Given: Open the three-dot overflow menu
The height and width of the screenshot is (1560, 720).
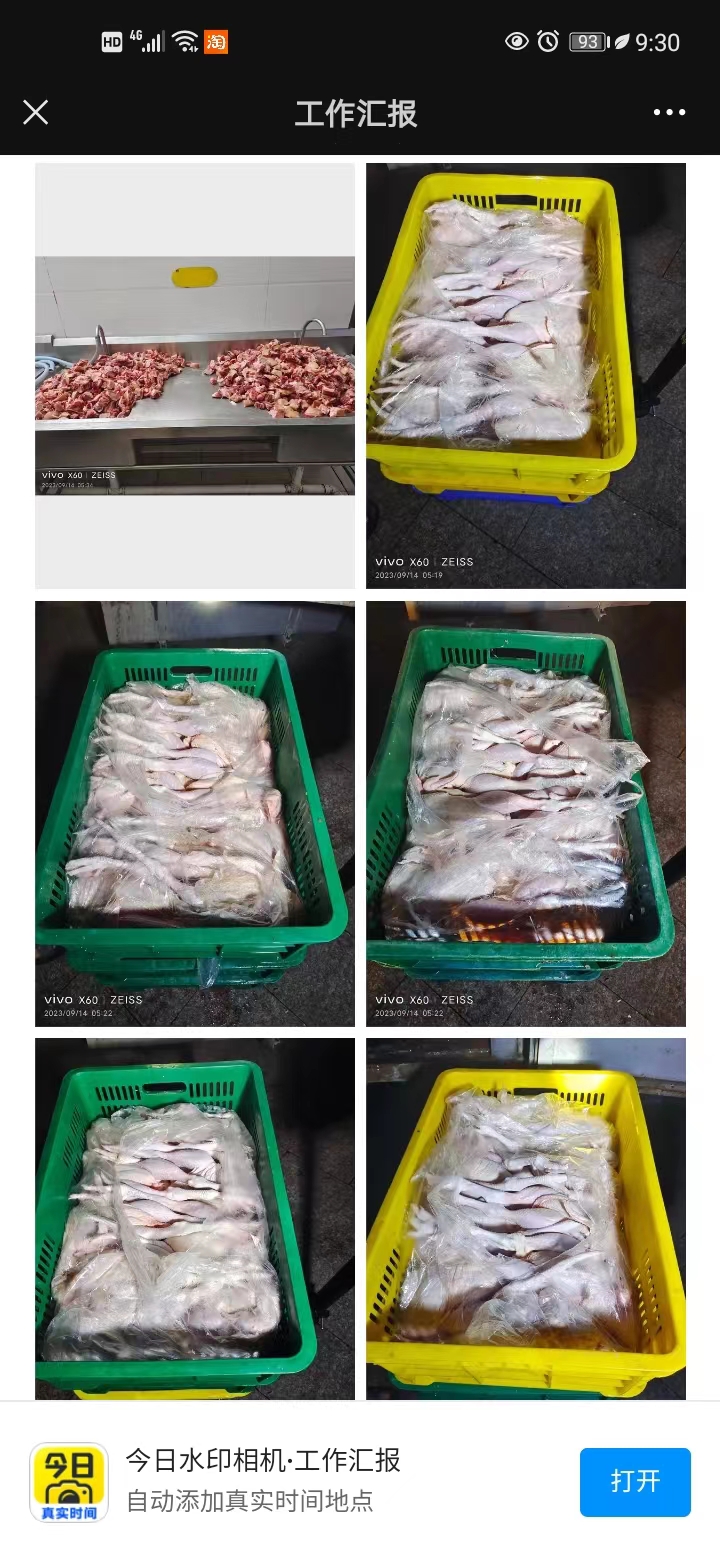Looking at the screenshot, I should click(x=669, y=112).
